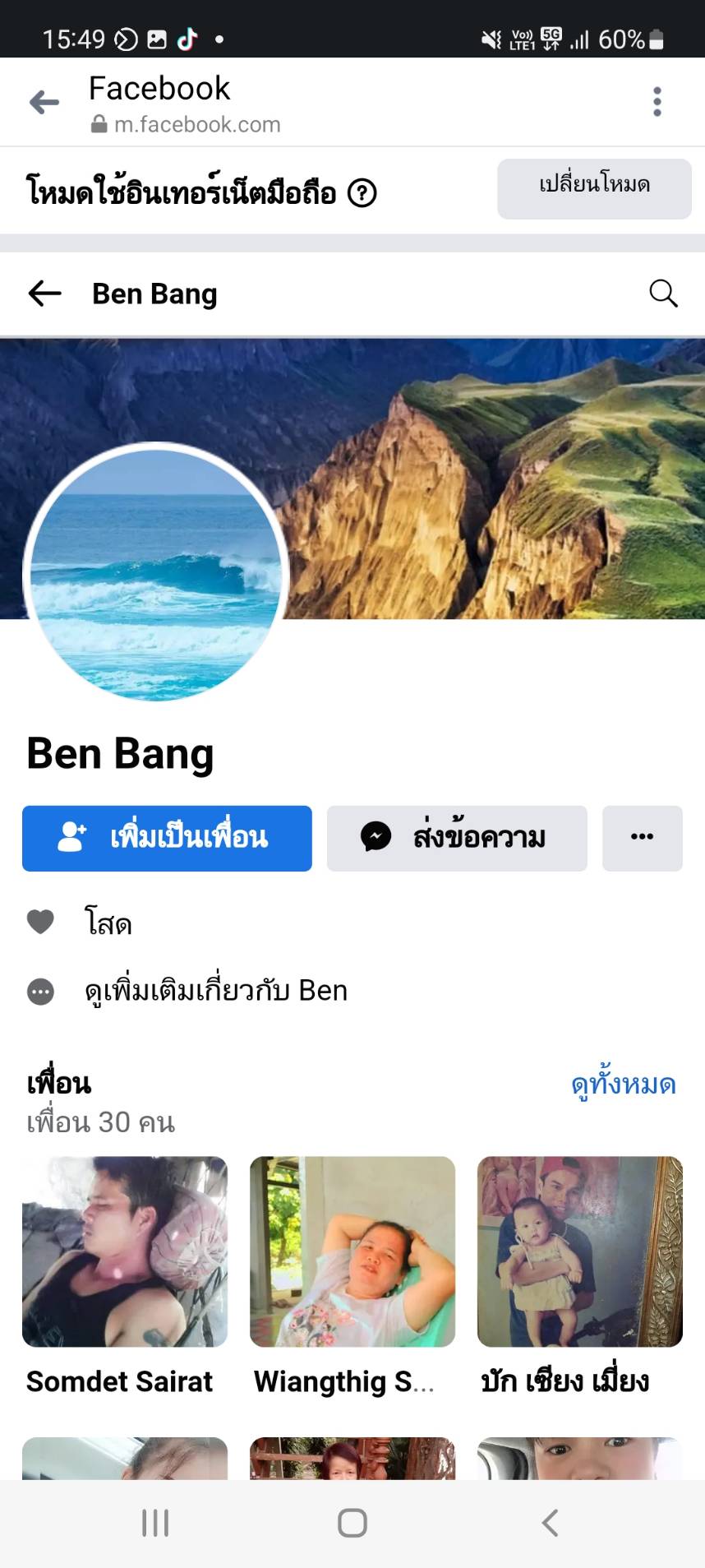This screenshot has width=705, height=1568.
Task: Search within Ben Bang's profile
Action: [x=663, y=294]
